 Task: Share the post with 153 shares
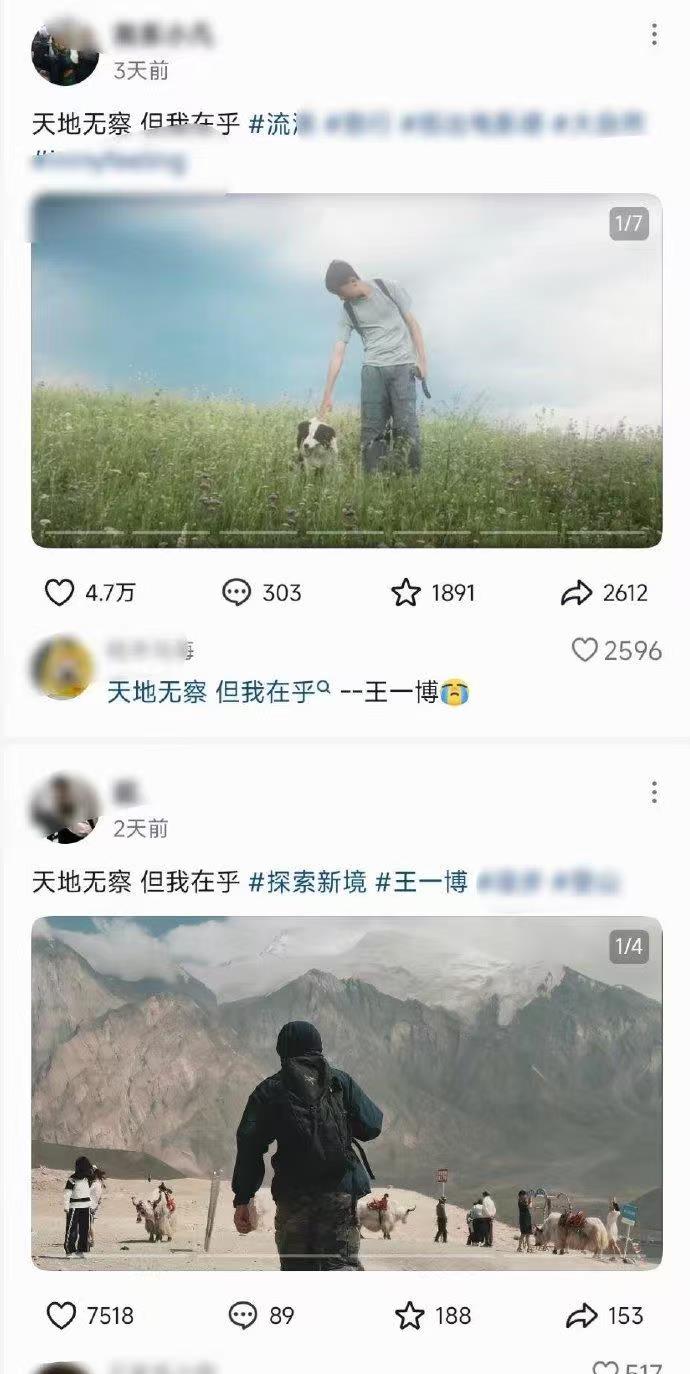(581, 1316)
